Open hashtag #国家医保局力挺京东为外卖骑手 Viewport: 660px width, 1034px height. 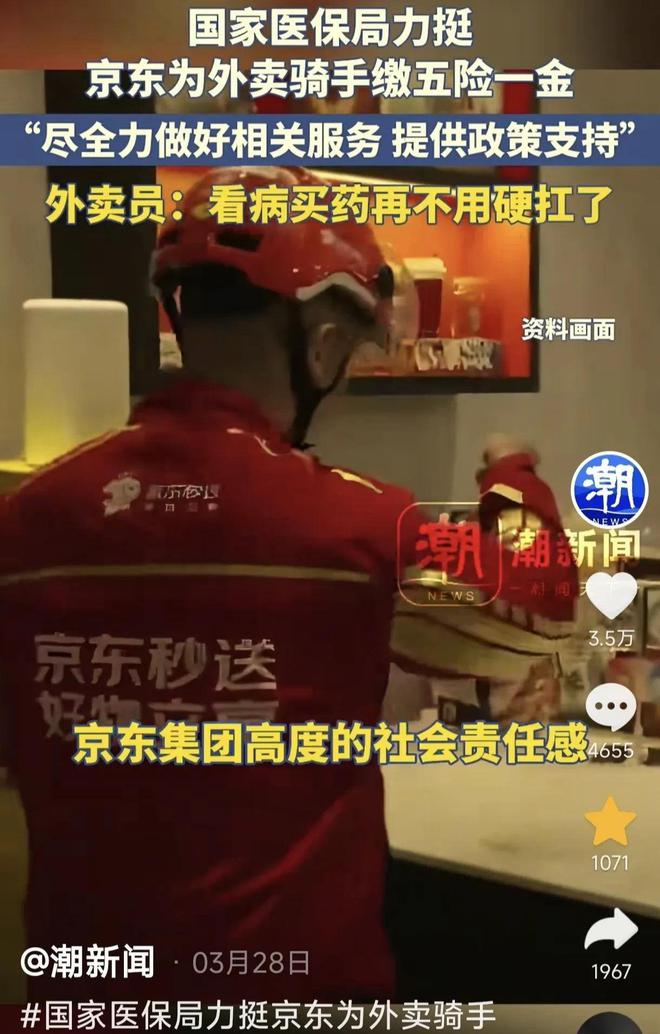pos(258,1015)
